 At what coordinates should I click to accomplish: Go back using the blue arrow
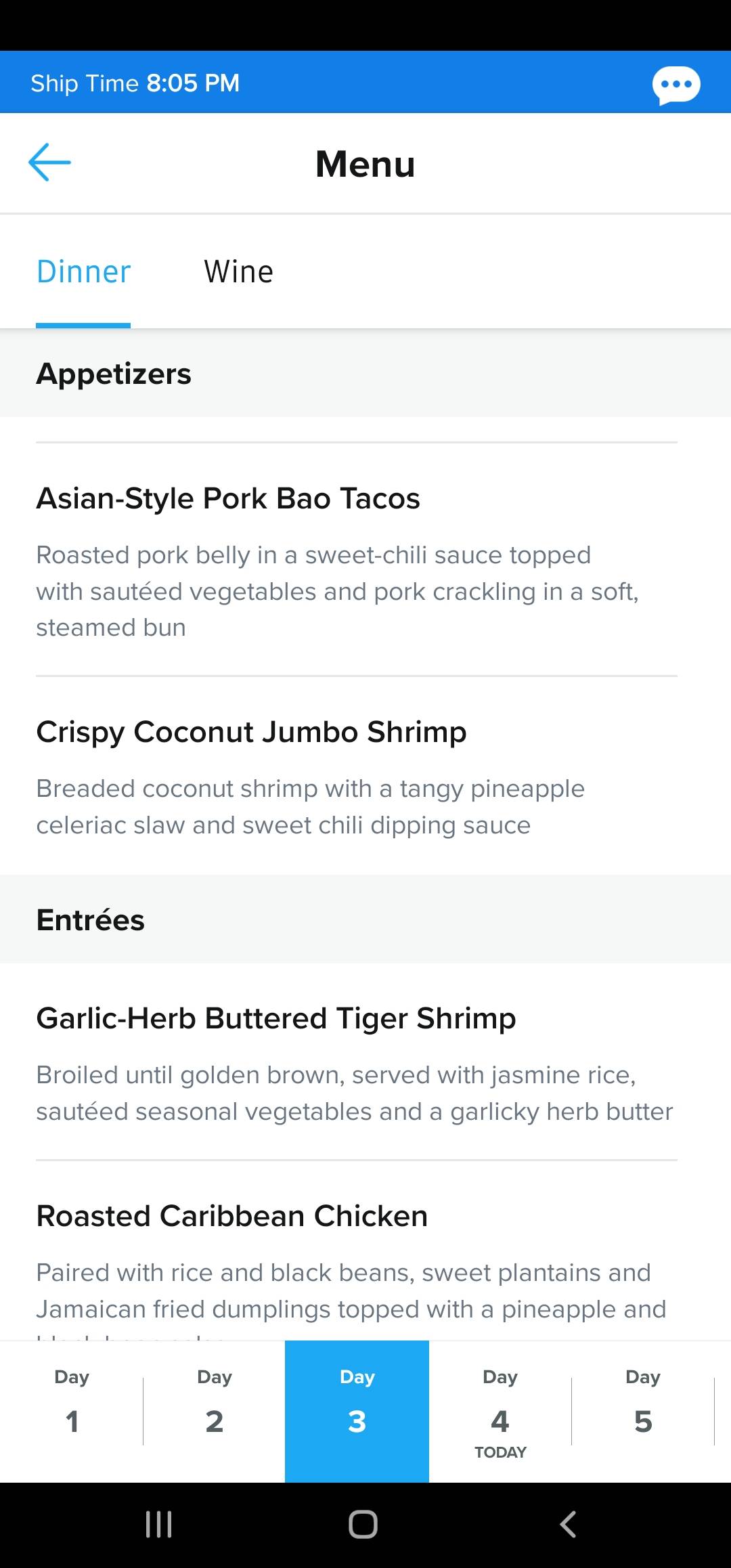[x=49, y=162]
